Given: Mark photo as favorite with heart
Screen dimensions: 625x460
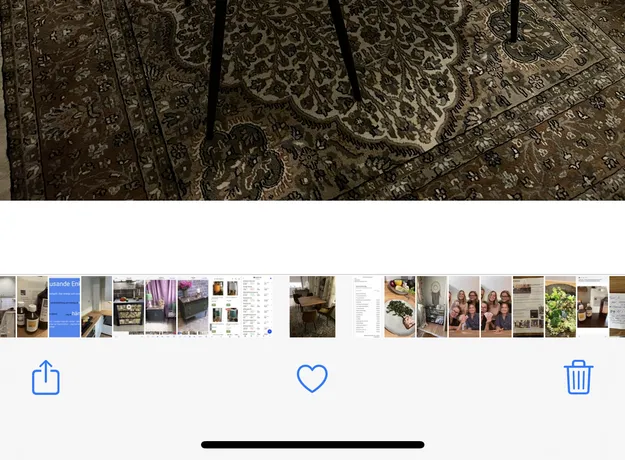Looking at the screenshot, I should click(x=312, y=378).
